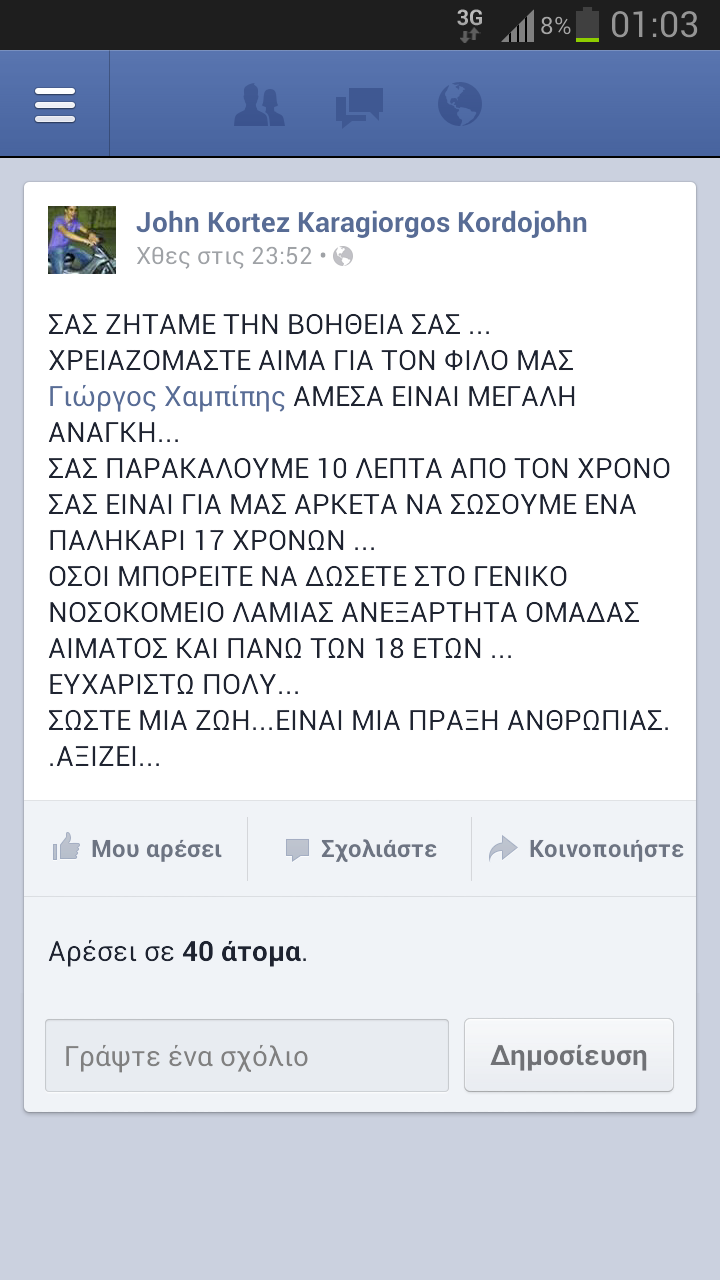Share the post via Κοινοποιήστε
Screen dimensions: 720x1280
[586, 849]
